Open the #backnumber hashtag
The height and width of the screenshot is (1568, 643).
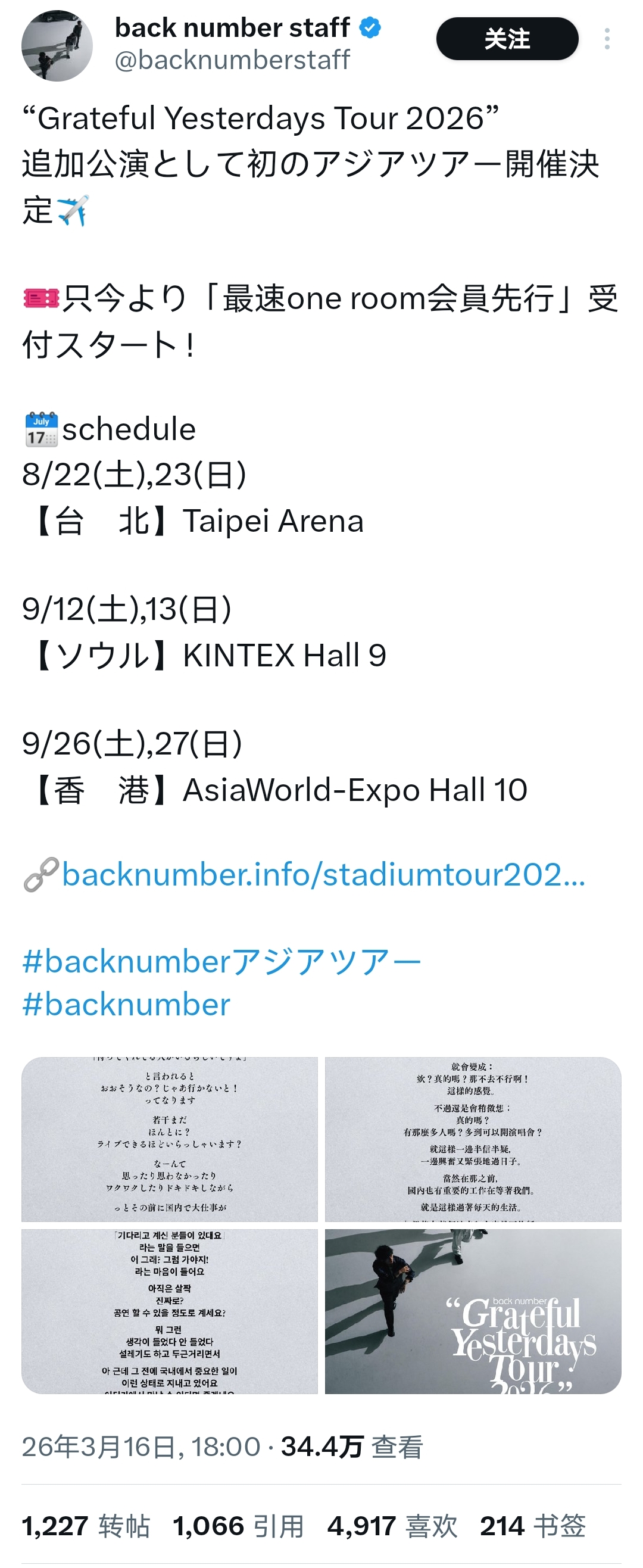tap(127, 1005)
